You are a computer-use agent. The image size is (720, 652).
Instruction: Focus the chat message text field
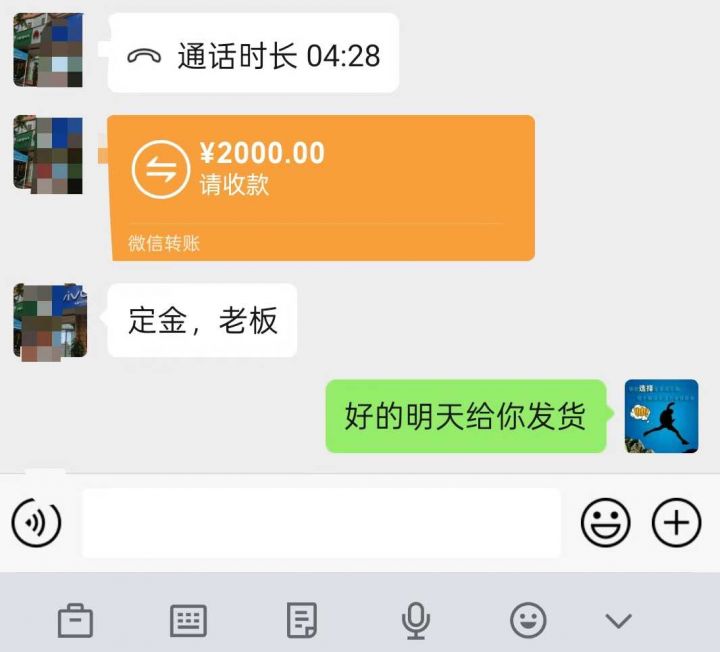tap(321, 522)
